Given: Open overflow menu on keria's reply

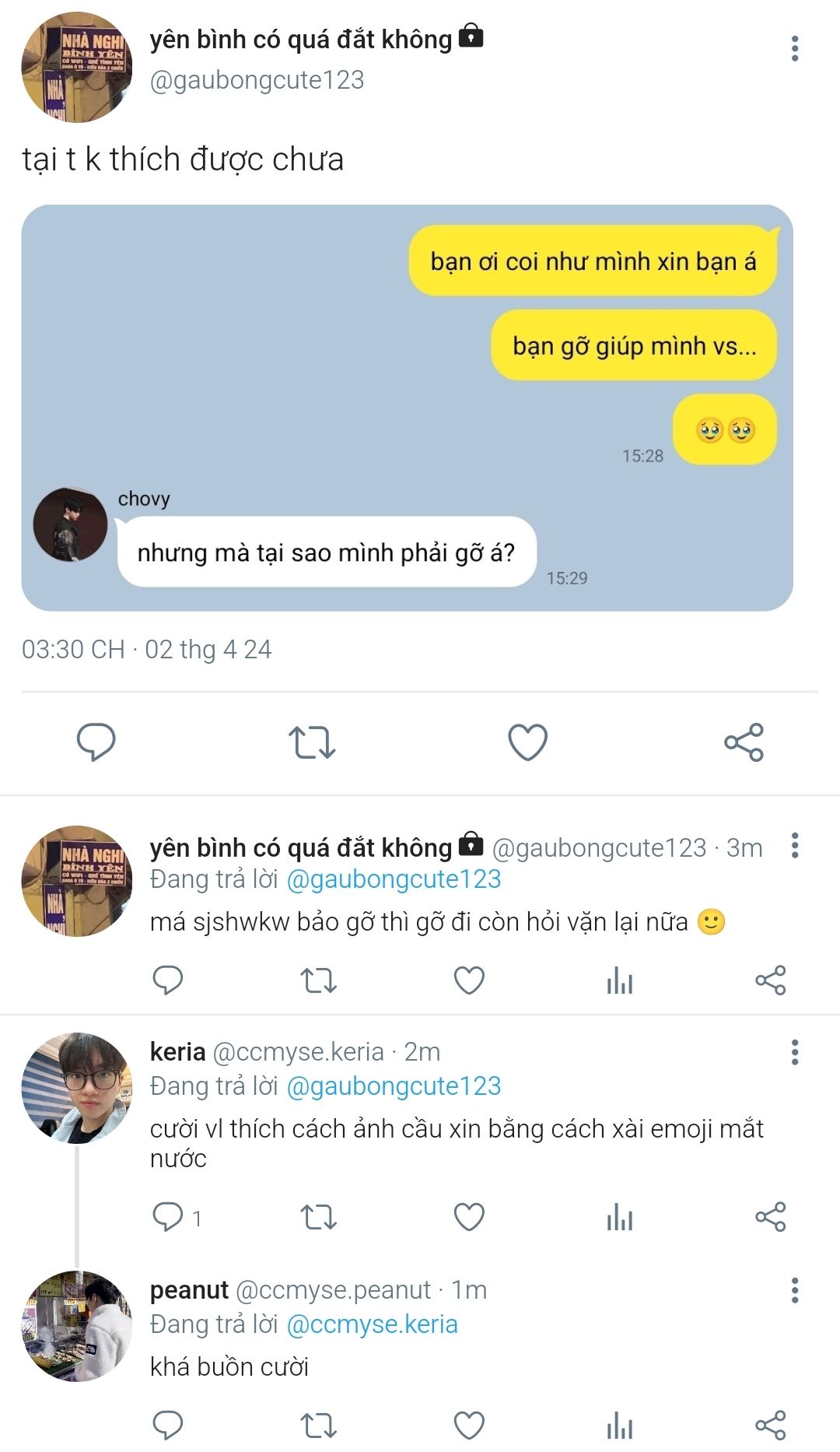Looking at the screenshot, I should (x=794, y=1052).
